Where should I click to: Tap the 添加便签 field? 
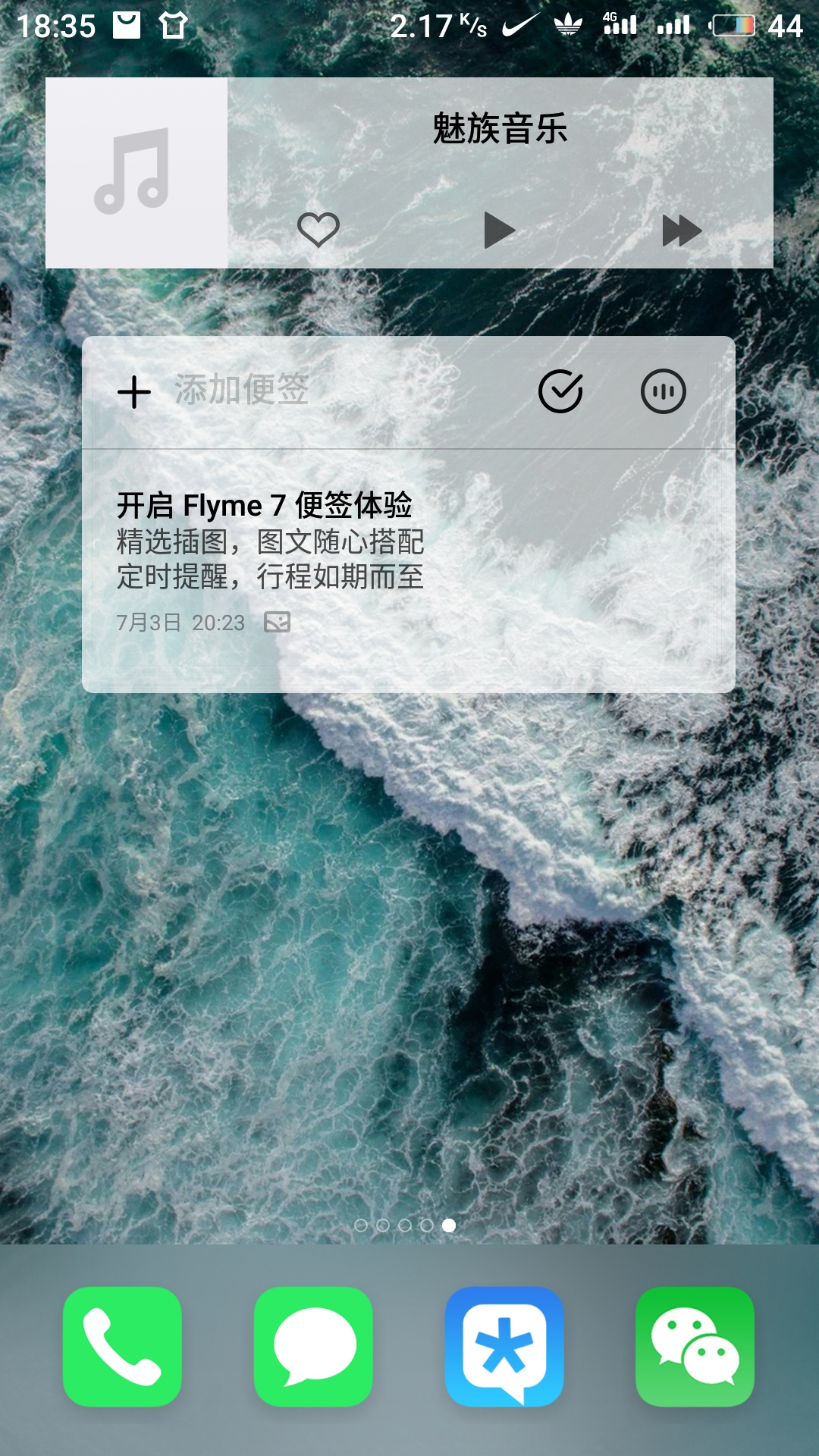coord(241,390)
